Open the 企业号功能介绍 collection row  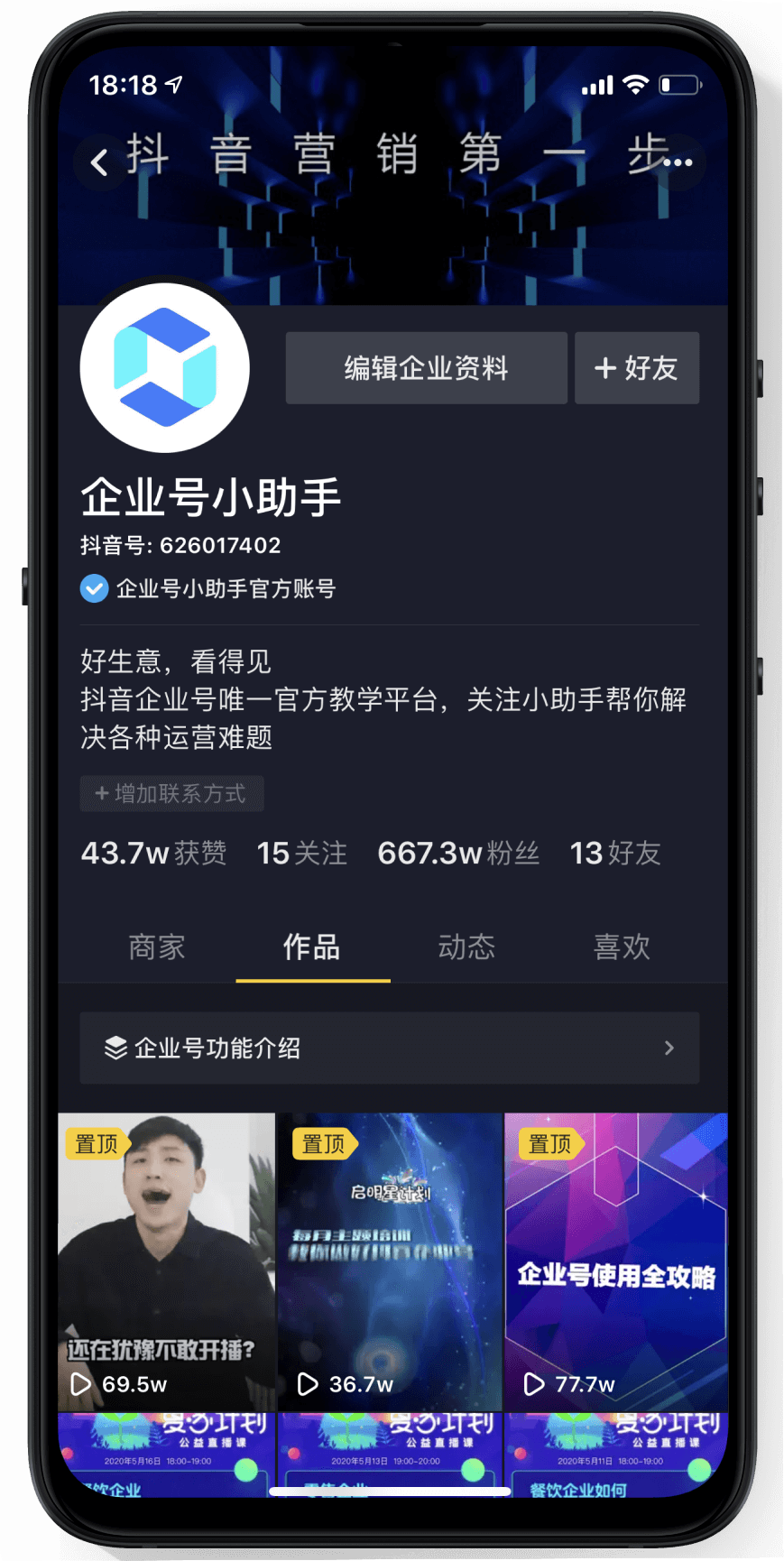[x=390, y=1048]
